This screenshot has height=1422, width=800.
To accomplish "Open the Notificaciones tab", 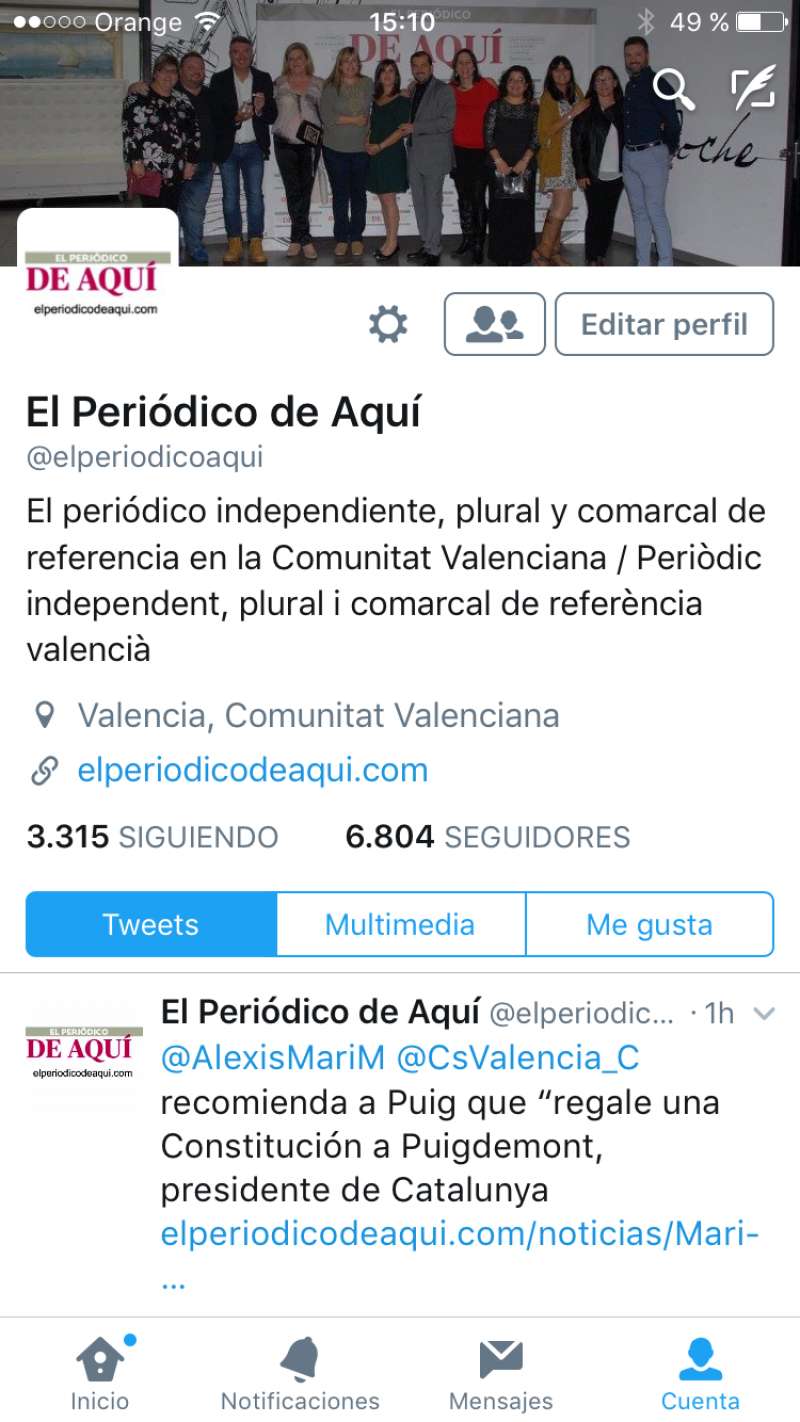I will [300, 1374].
